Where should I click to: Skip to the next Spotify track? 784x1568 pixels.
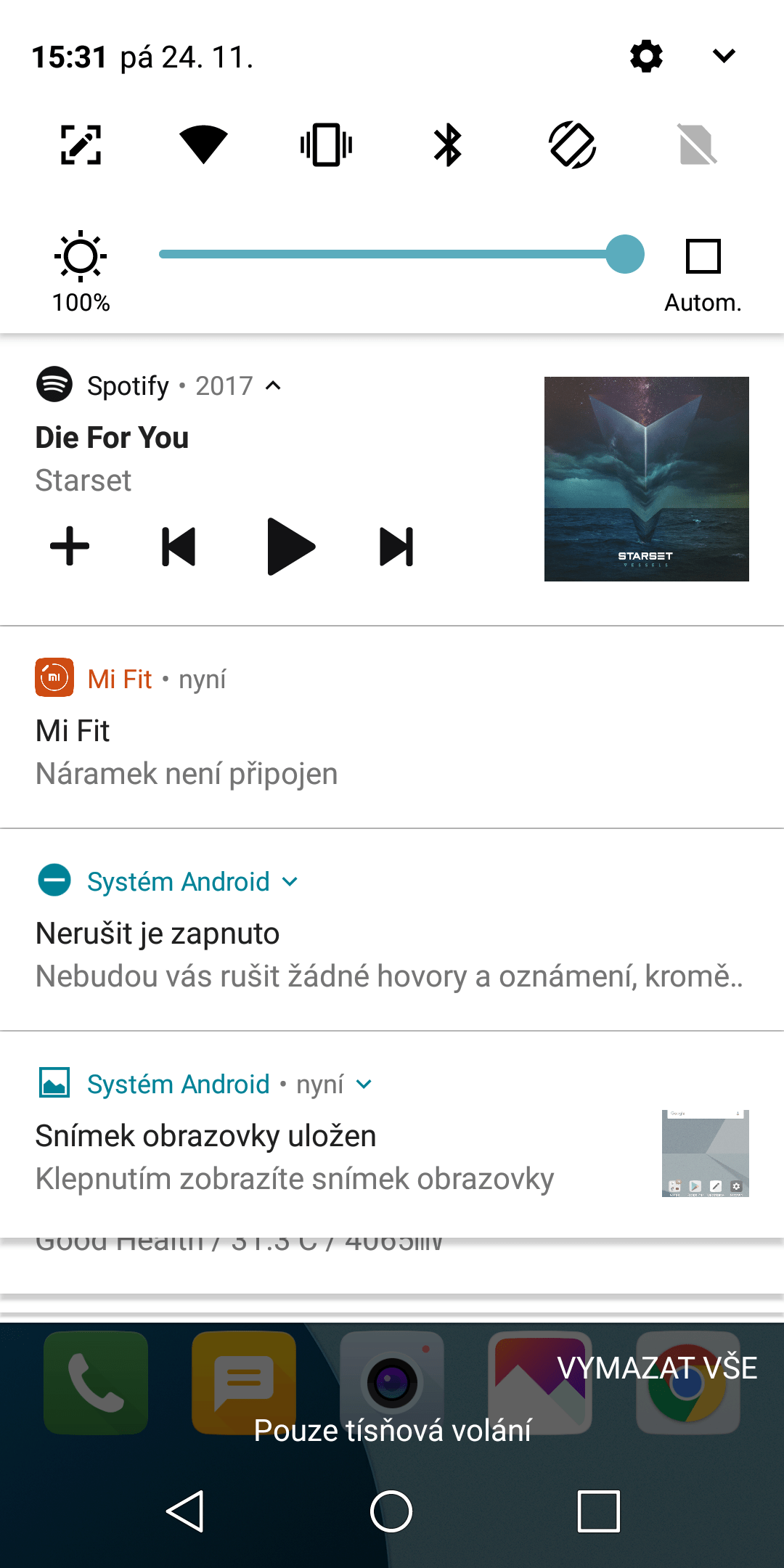(396, 546)
